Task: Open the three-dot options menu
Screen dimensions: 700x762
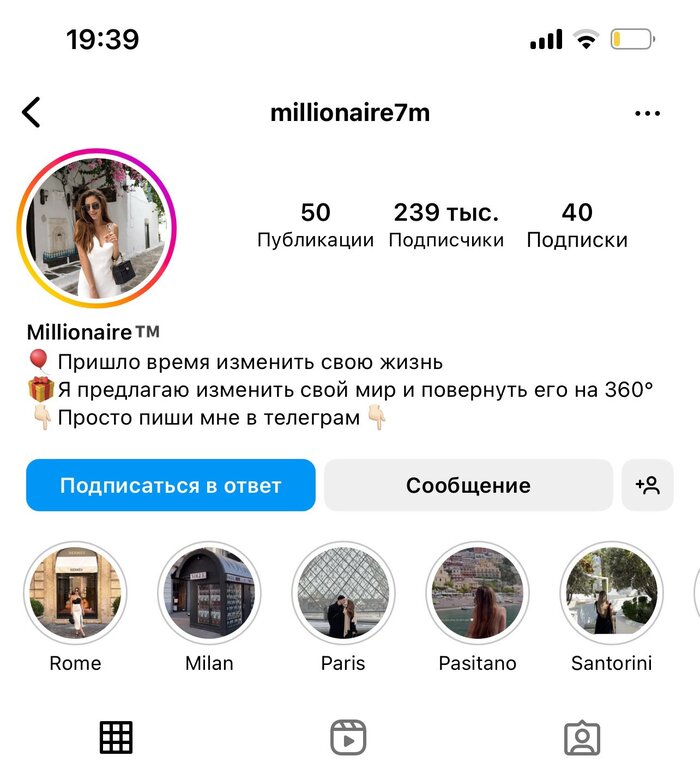Action: tap(647, 113)
